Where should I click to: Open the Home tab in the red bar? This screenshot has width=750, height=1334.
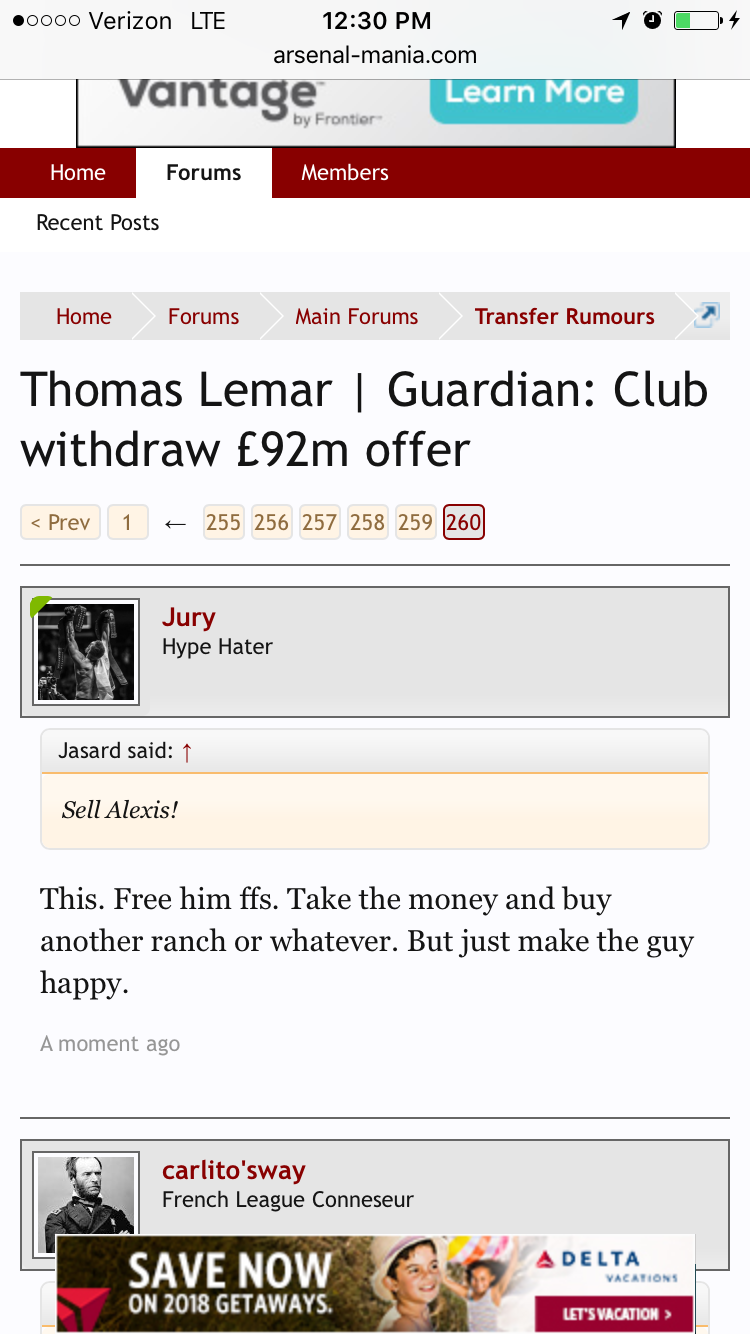point(78,173)
